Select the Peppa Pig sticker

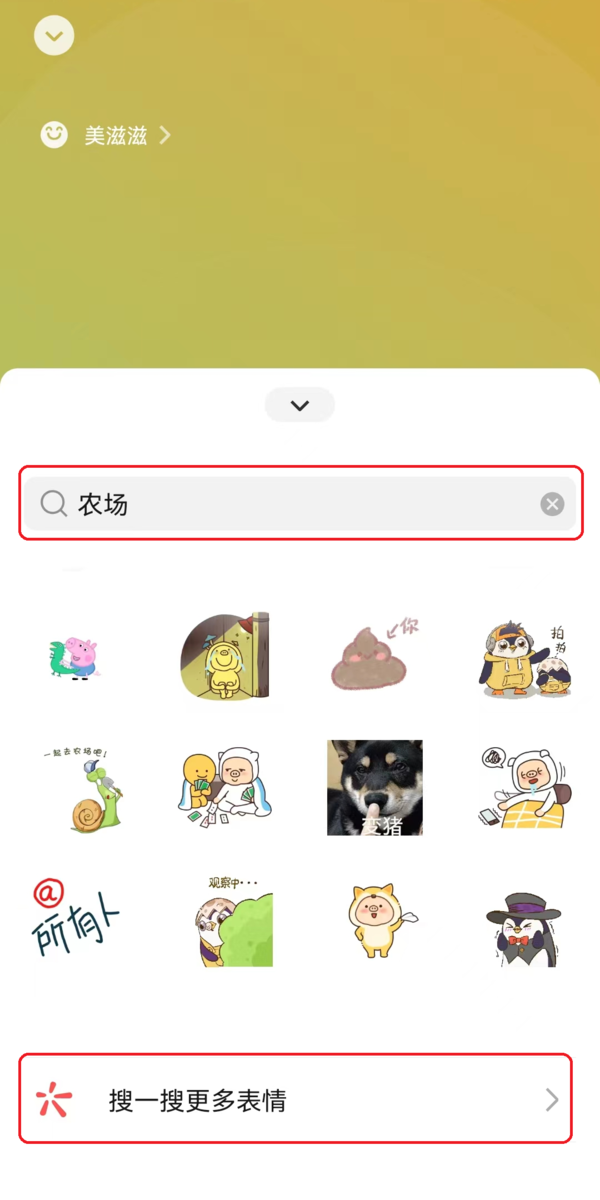[x=76, y=657]
